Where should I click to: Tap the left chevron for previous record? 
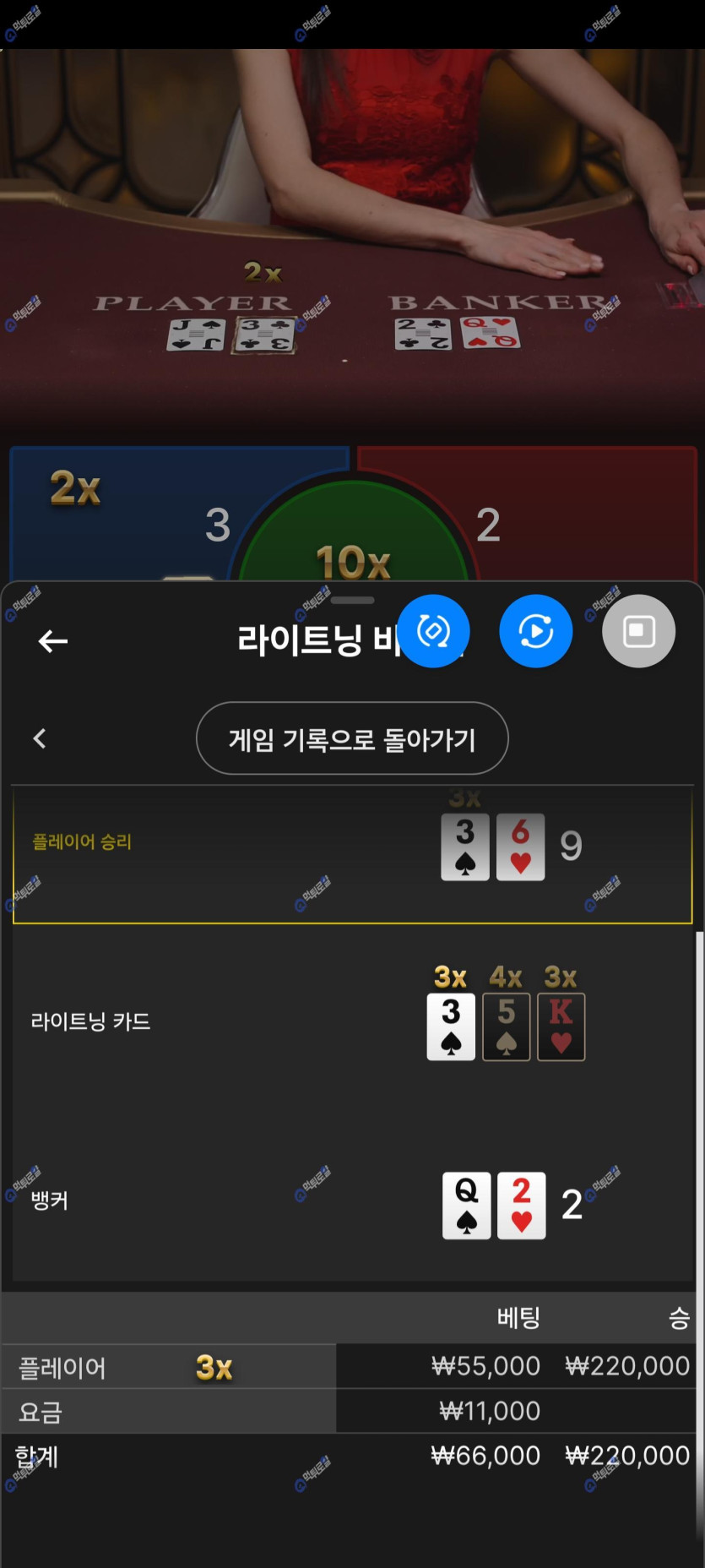point(40,738)
